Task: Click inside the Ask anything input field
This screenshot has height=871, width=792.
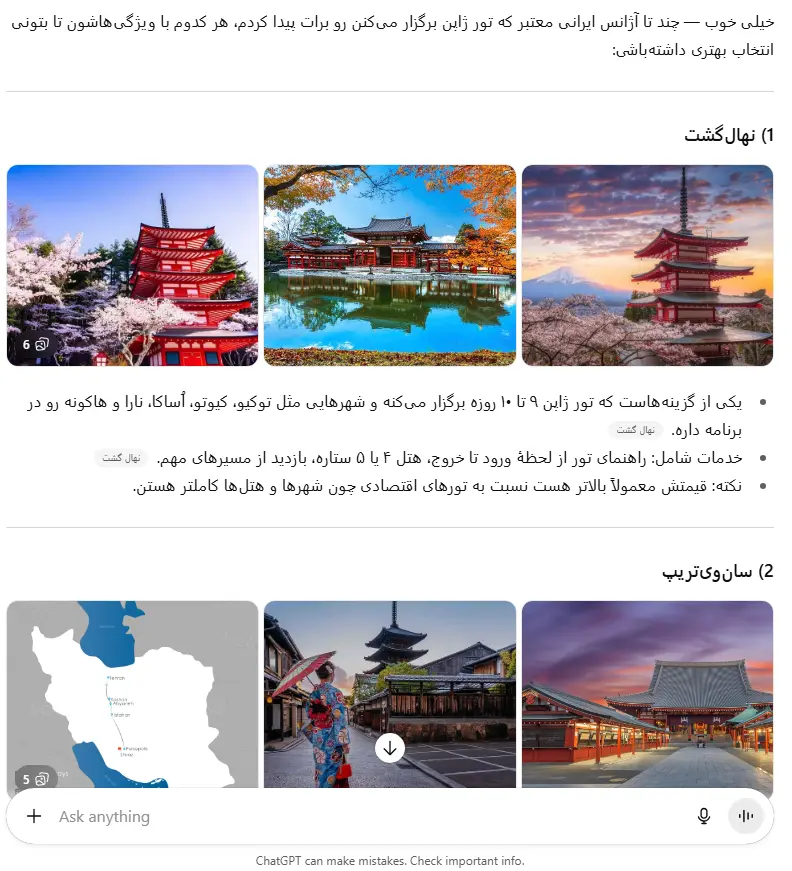Action: click(x=300, y=816)
